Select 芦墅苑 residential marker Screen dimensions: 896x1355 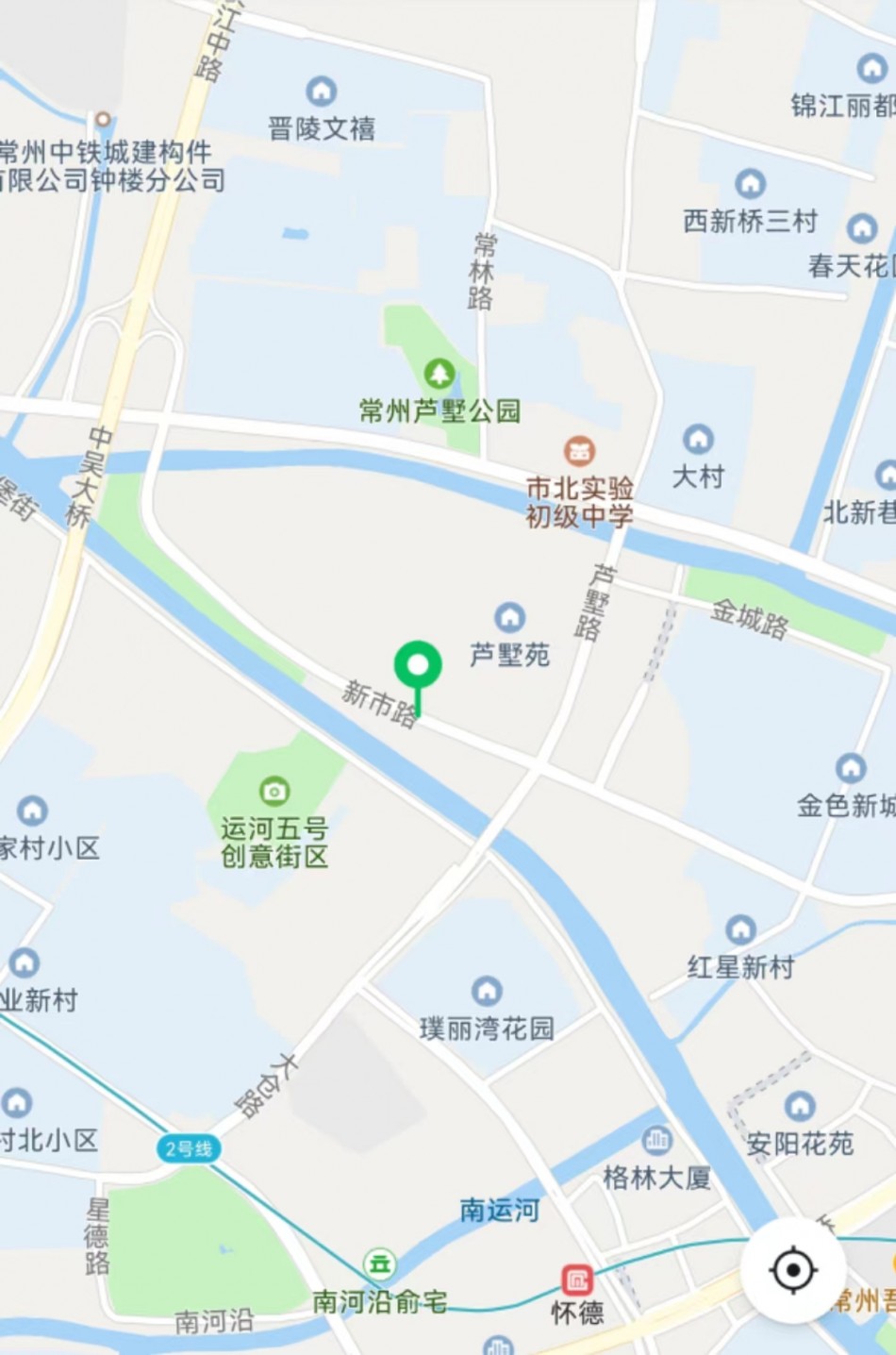coord(510,618)
